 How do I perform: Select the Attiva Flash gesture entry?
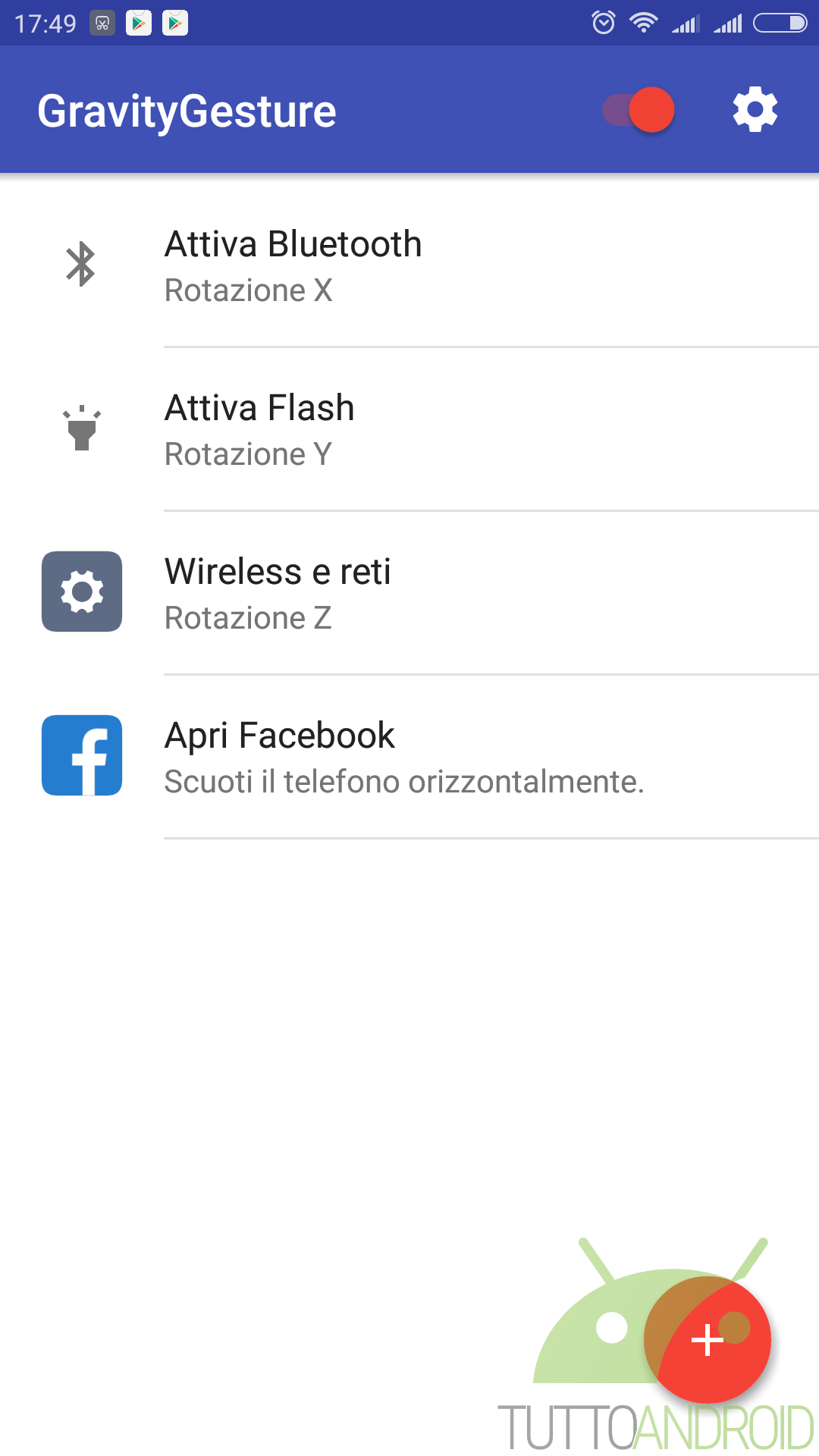coord(409,430)
